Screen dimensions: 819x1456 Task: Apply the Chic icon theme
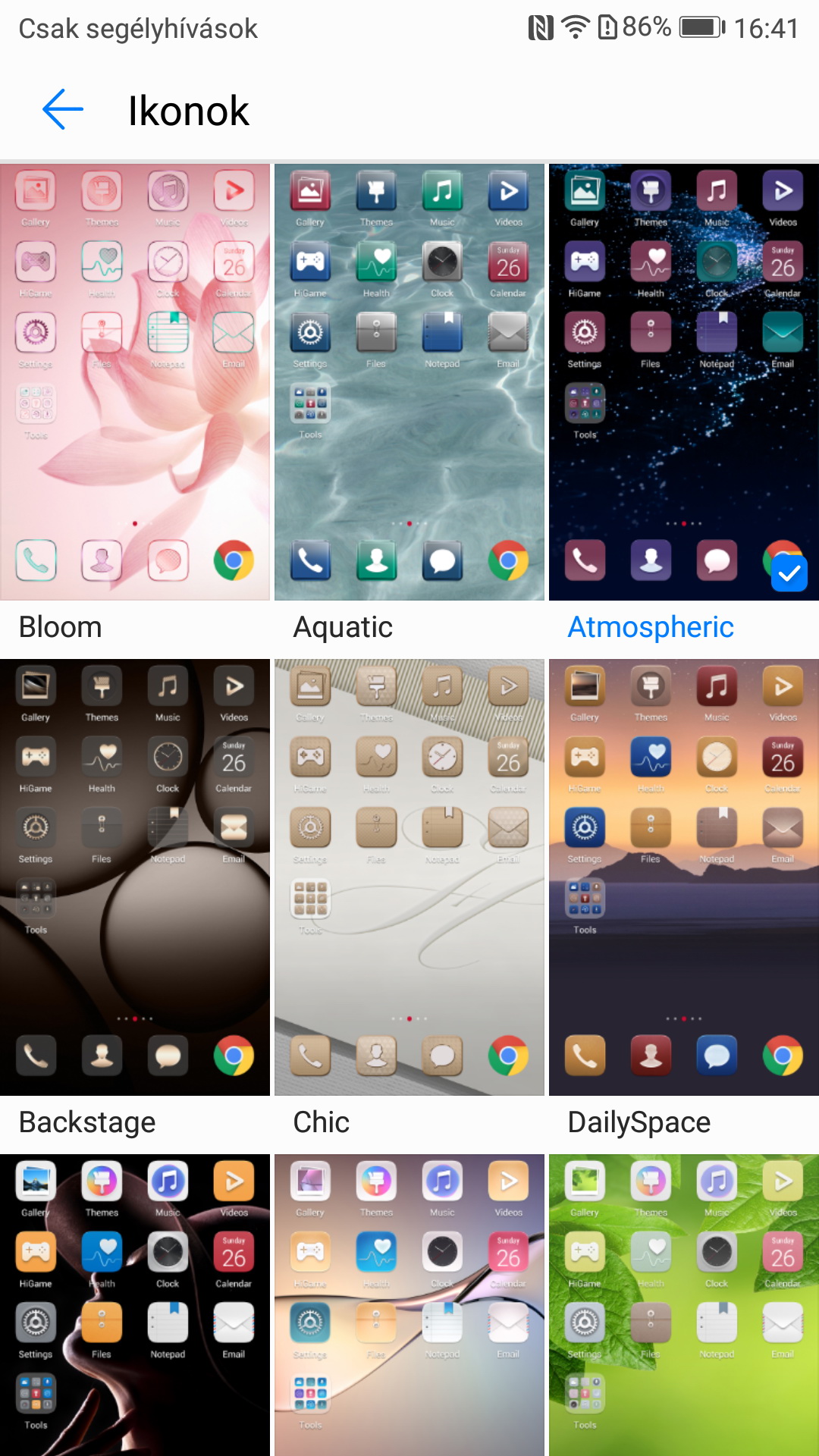pyautogui.click(x=409, y=877)
